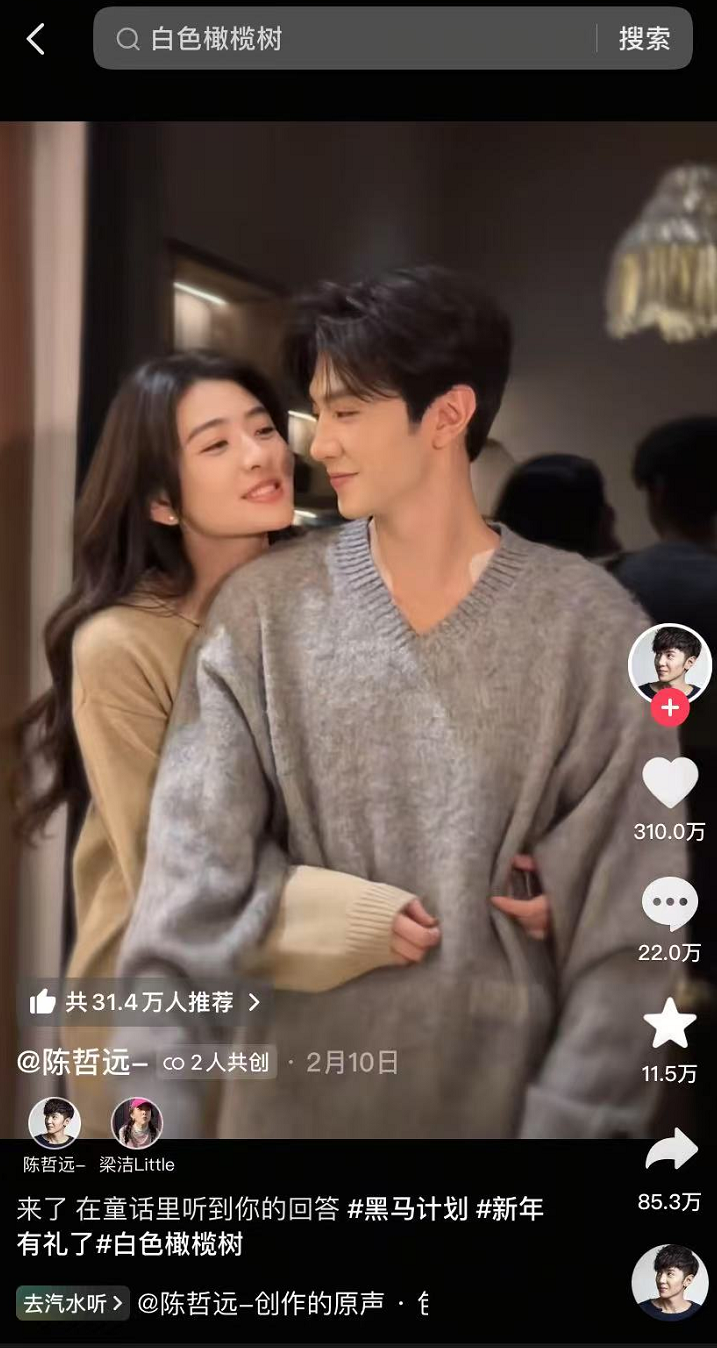Go back using the top-left arrow

[x=36, y=39]
